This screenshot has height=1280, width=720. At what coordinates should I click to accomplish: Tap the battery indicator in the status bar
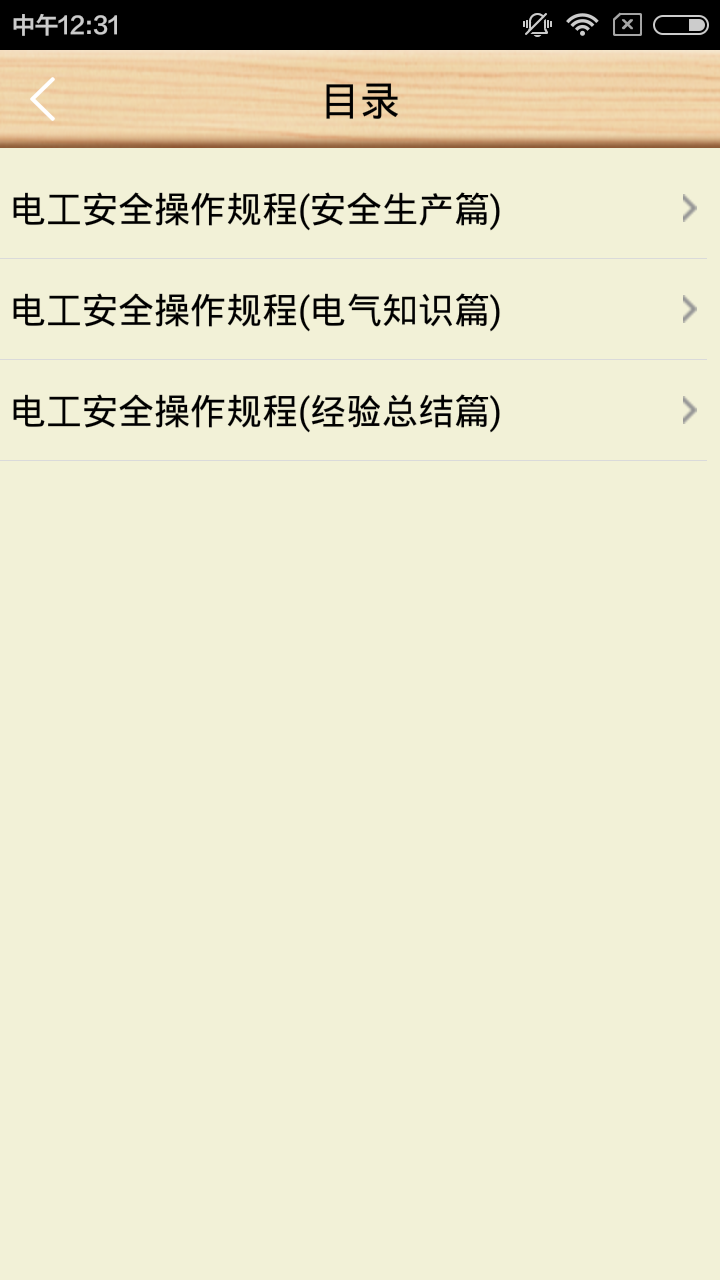tap(682, 24)
